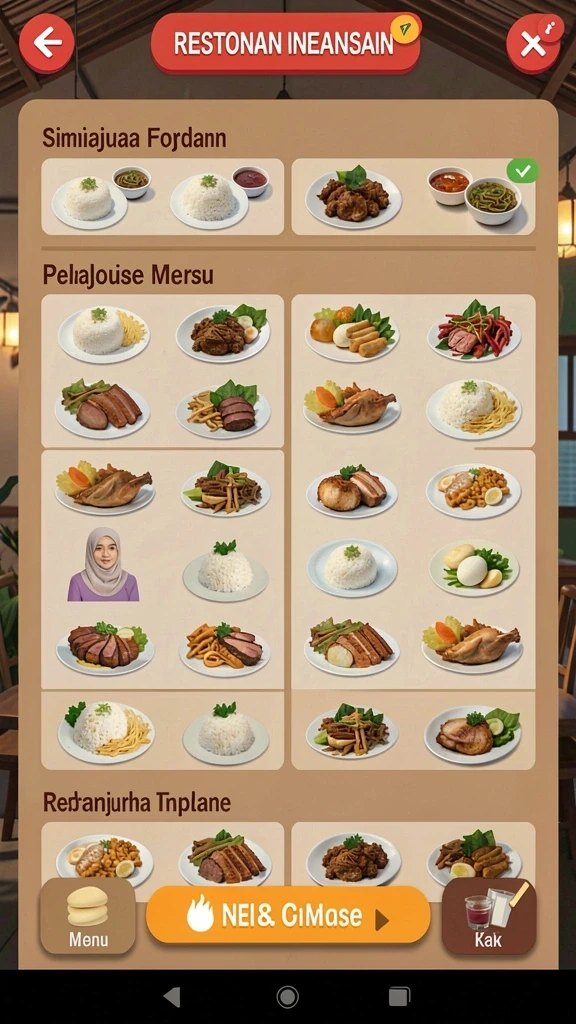
Task: Tap the system back button
Action: point(172,997)
